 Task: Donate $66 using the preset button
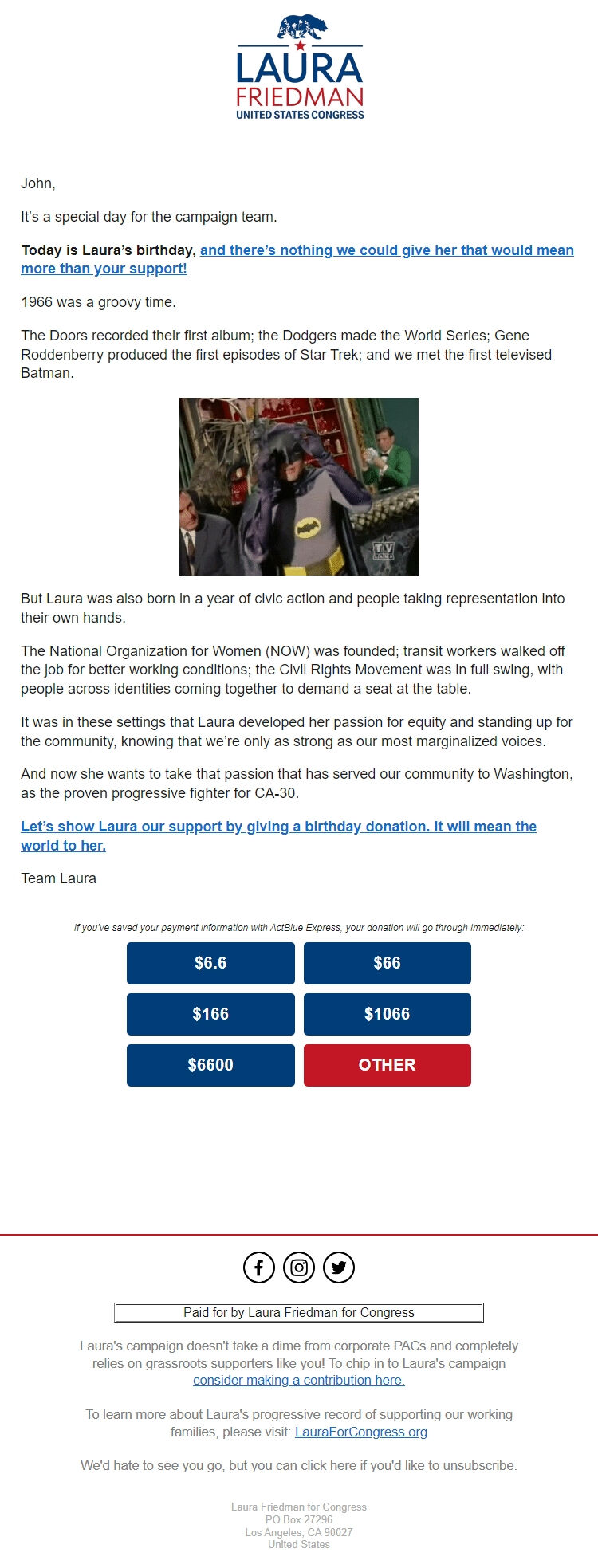tap(387, 963)
